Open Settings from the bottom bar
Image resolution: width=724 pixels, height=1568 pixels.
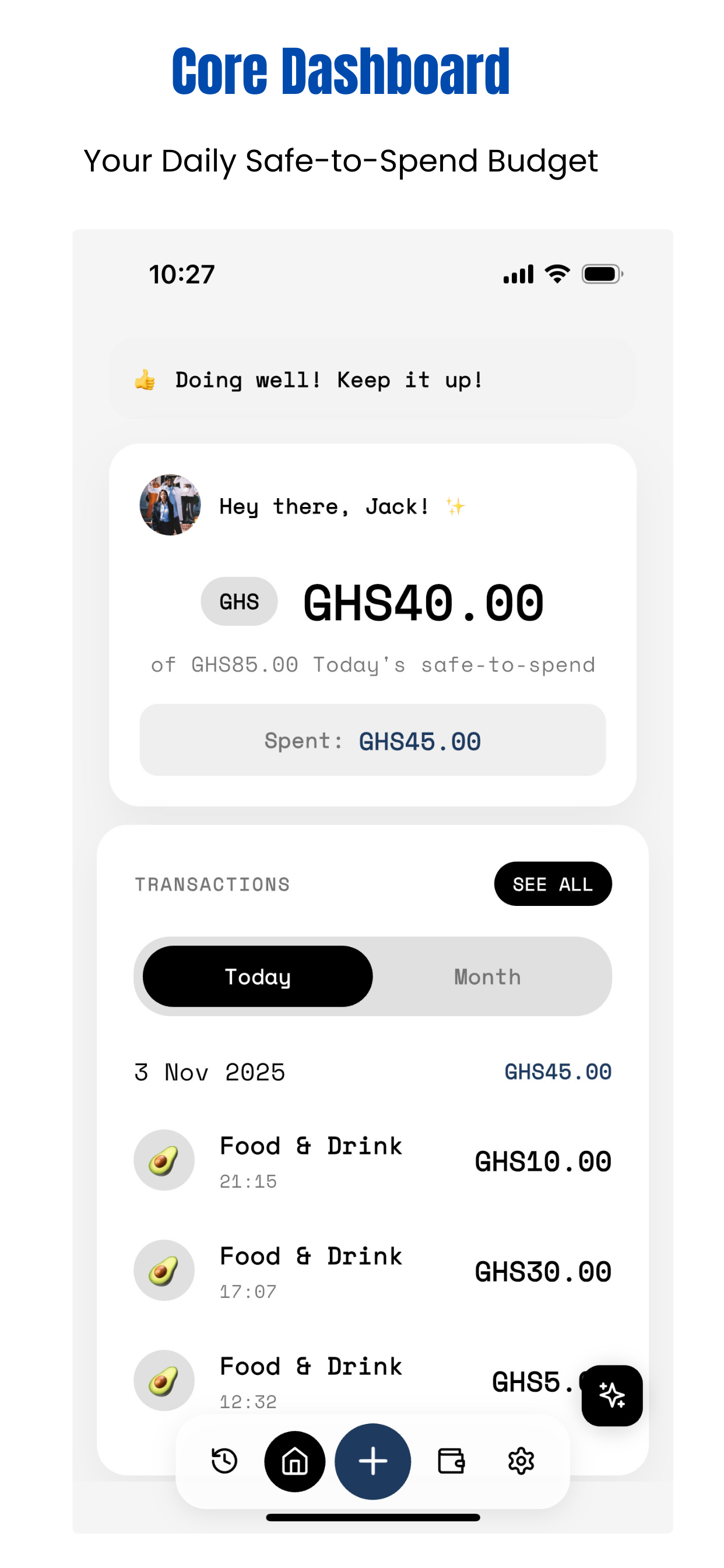521,1461
